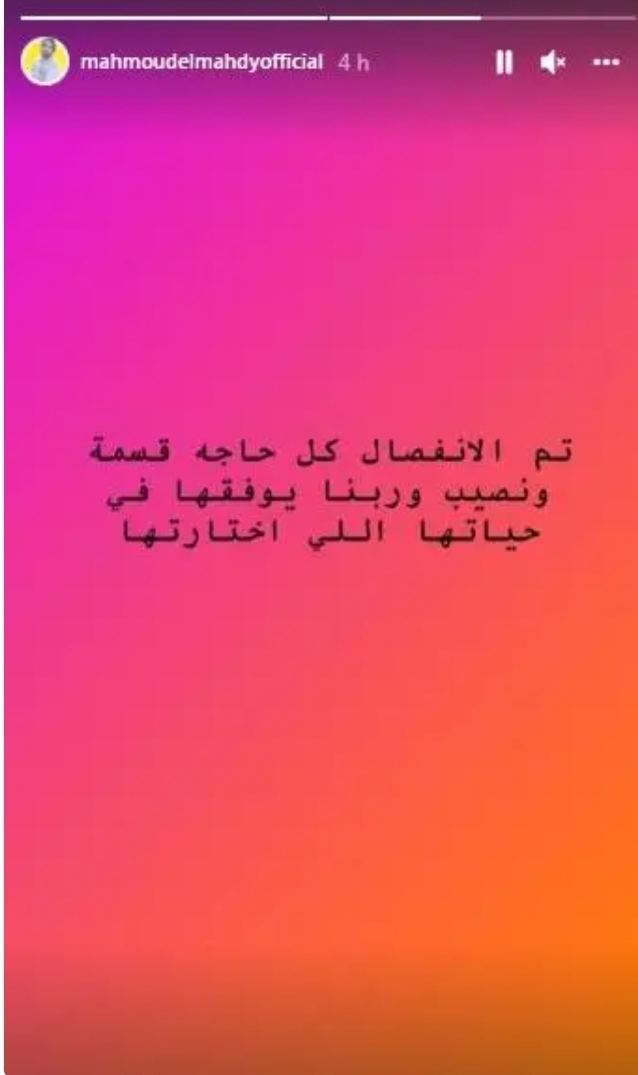Image resolution: width=638 pixels, height=1075 pixels.
Task: Tap the mahmoudelmahdyofficial username
Action: (201, 62)
